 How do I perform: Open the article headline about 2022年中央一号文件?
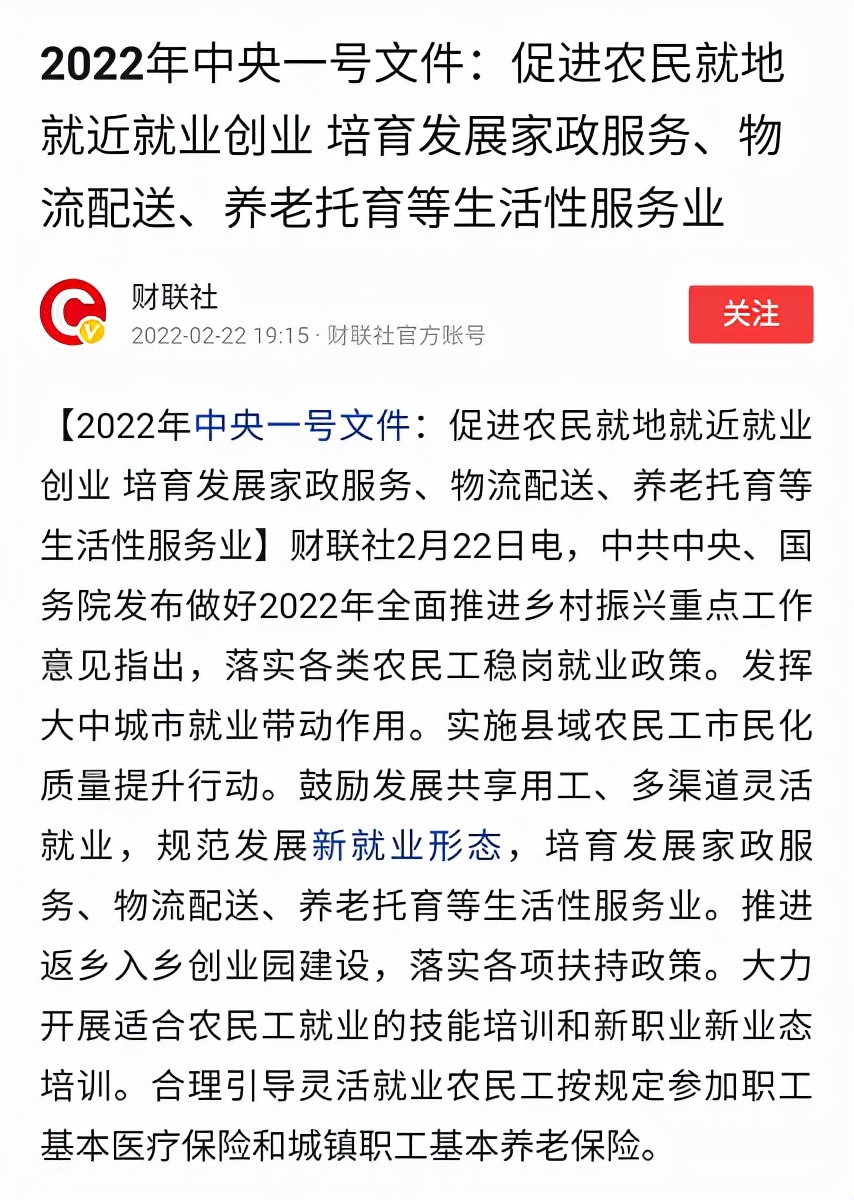click(420, 135)
